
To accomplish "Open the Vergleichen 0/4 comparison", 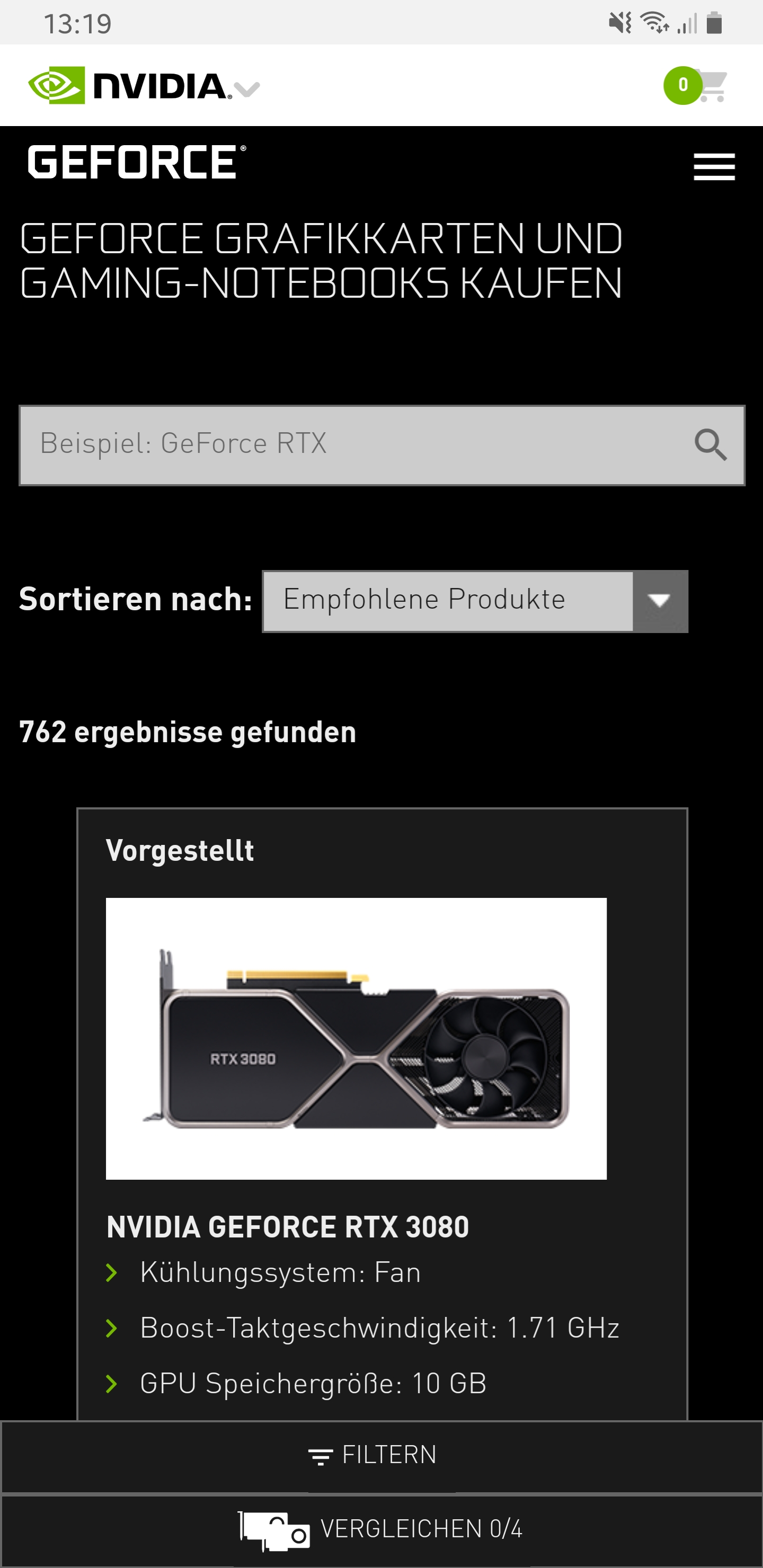I will click(381, 1529).
